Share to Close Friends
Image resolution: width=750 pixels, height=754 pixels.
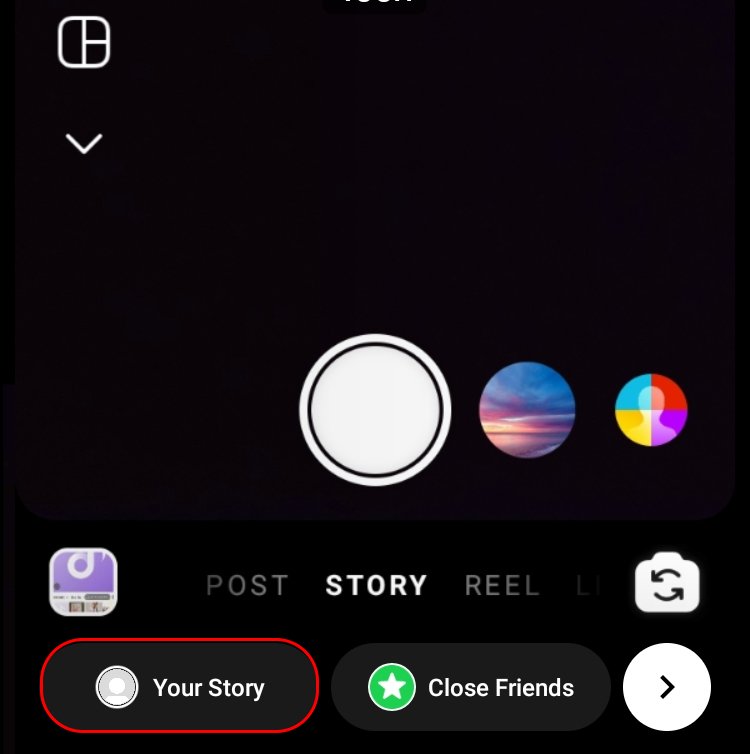click(471, 687)
